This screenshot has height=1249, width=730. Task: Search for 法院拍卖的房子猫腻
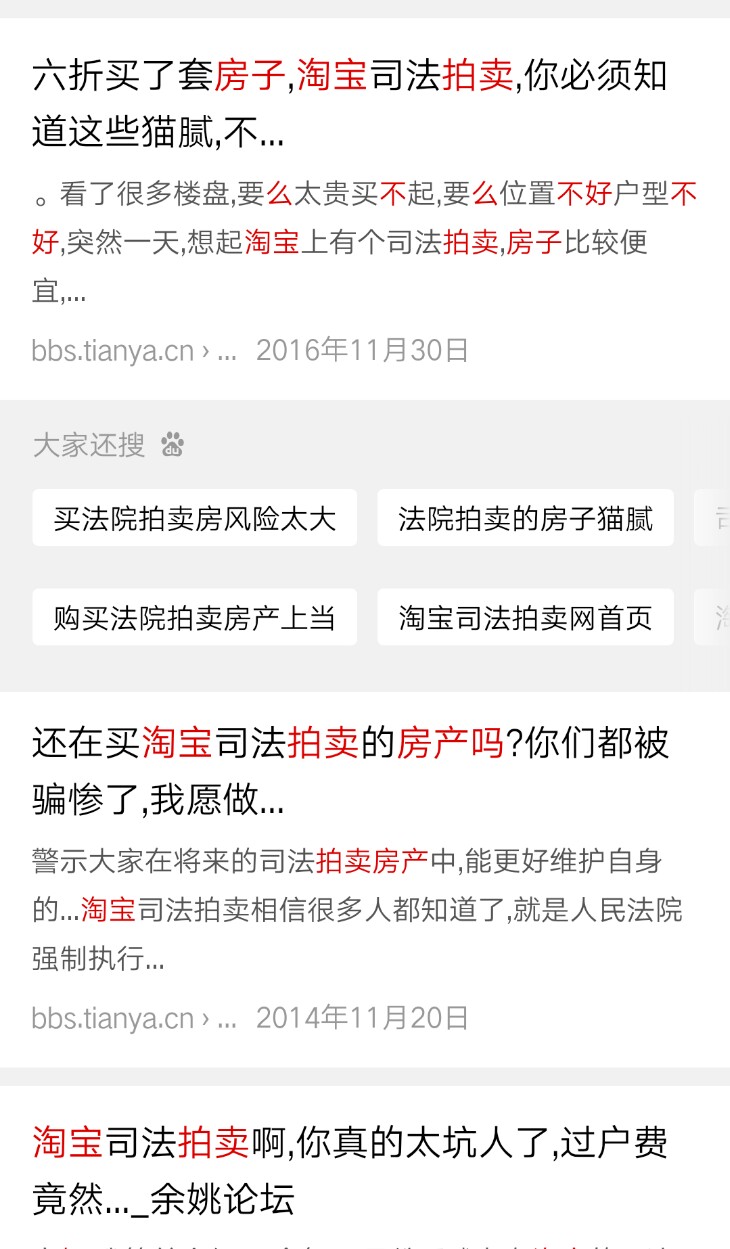(525, 517)
